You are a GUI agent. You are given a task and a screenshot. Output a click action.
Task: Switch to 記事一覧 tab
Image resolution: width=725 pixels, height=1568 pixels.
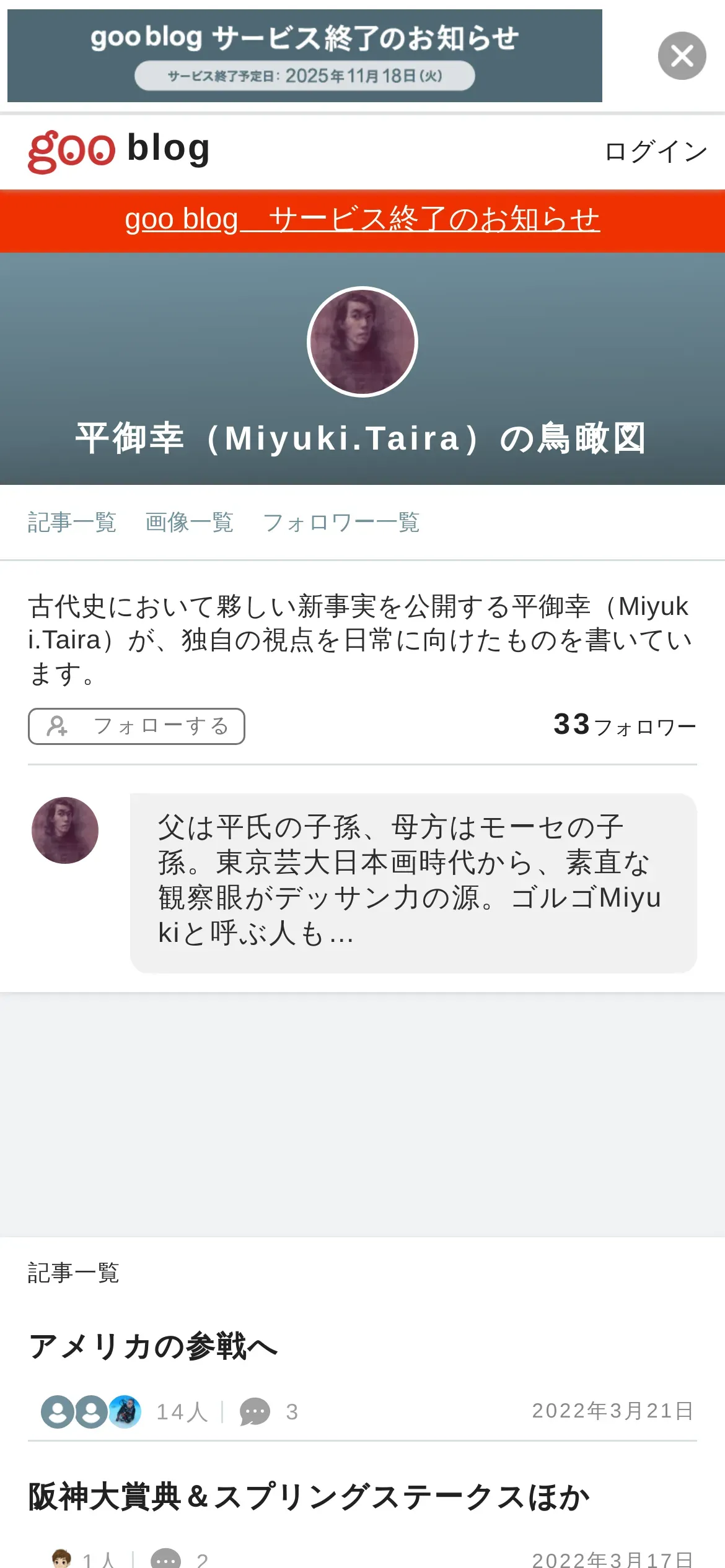point(72,522)
